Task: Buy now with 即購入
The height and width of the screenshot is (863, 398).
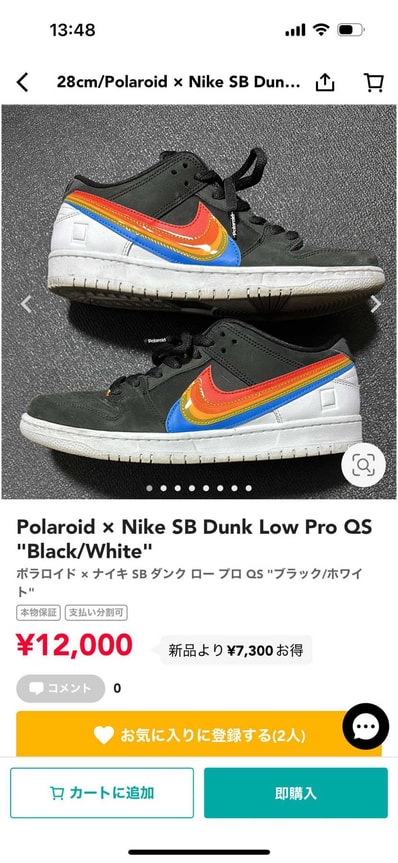Action: click(x=296, y=793)
